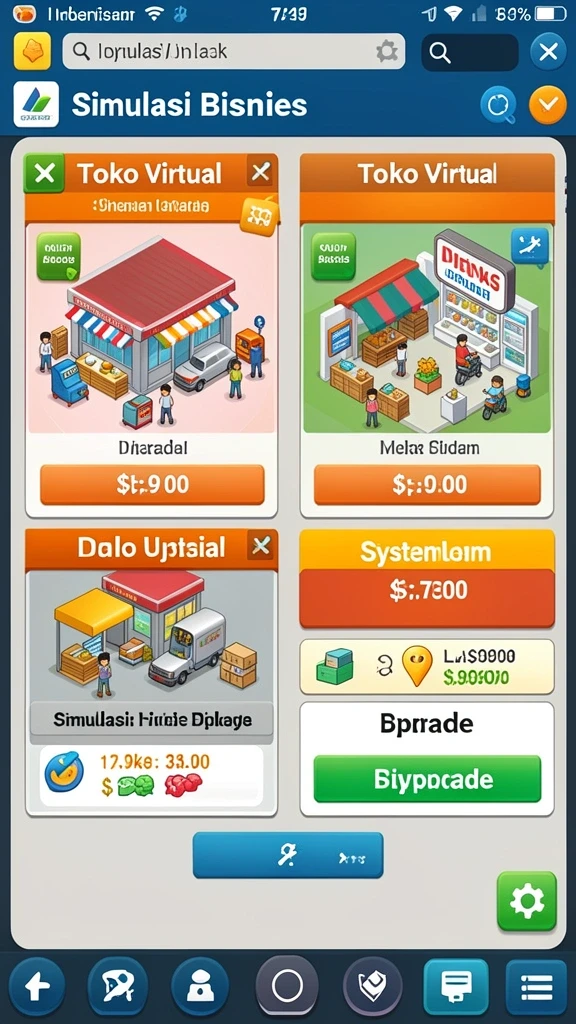
Task: Close the Dalo Uptsial card
Action: pyautogui.click(x=261, y=546)
